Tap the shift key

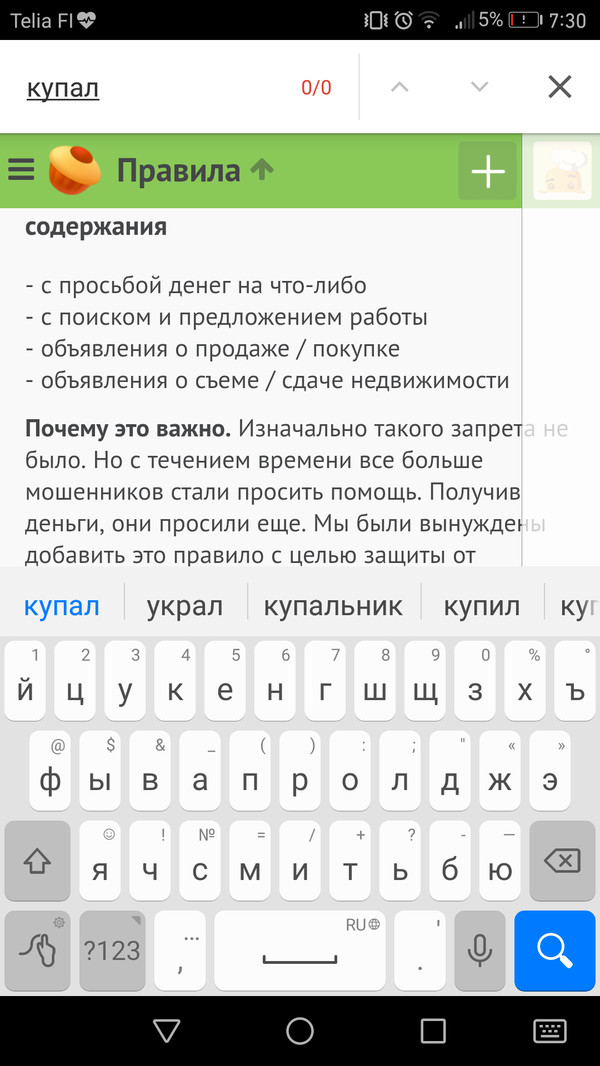click(37, 861)
